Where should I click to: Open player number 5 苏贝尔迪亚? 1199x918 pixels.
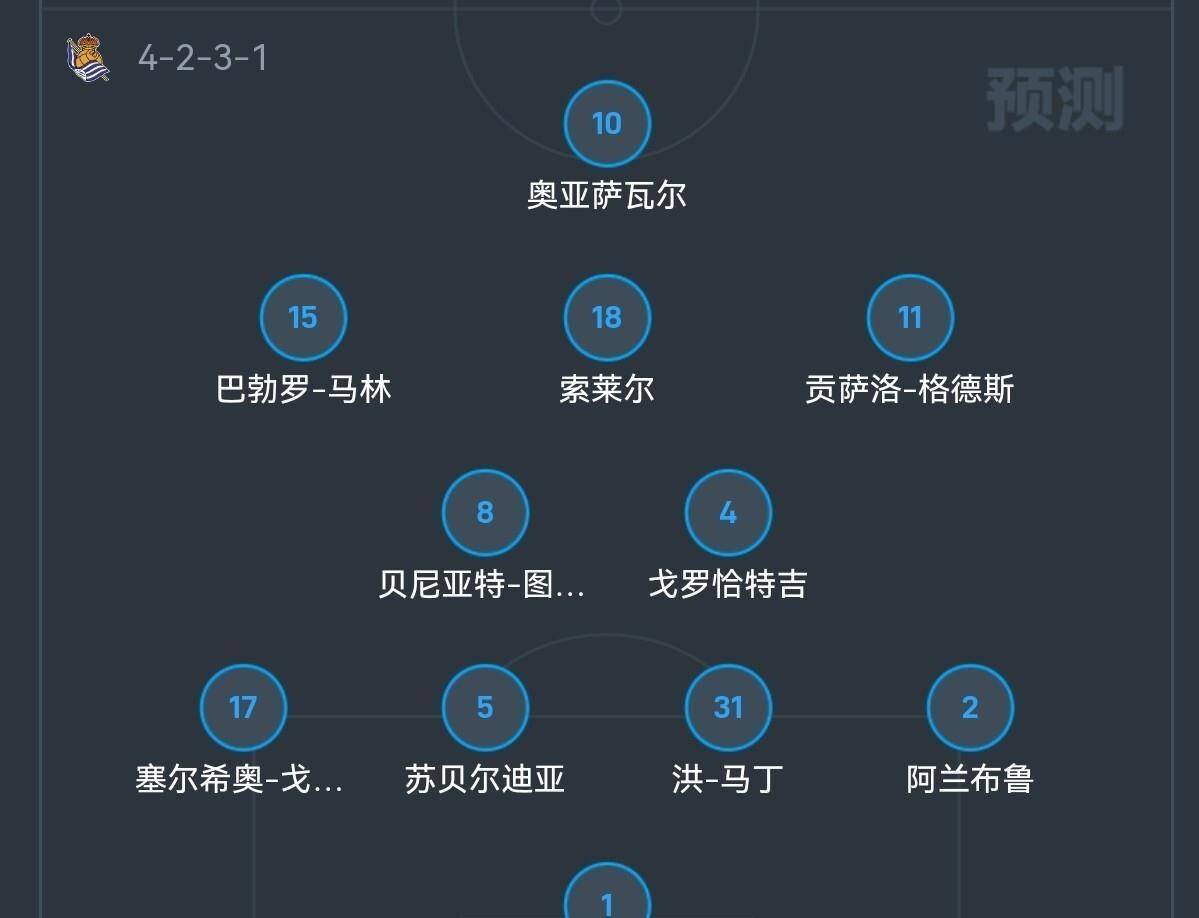485,708
